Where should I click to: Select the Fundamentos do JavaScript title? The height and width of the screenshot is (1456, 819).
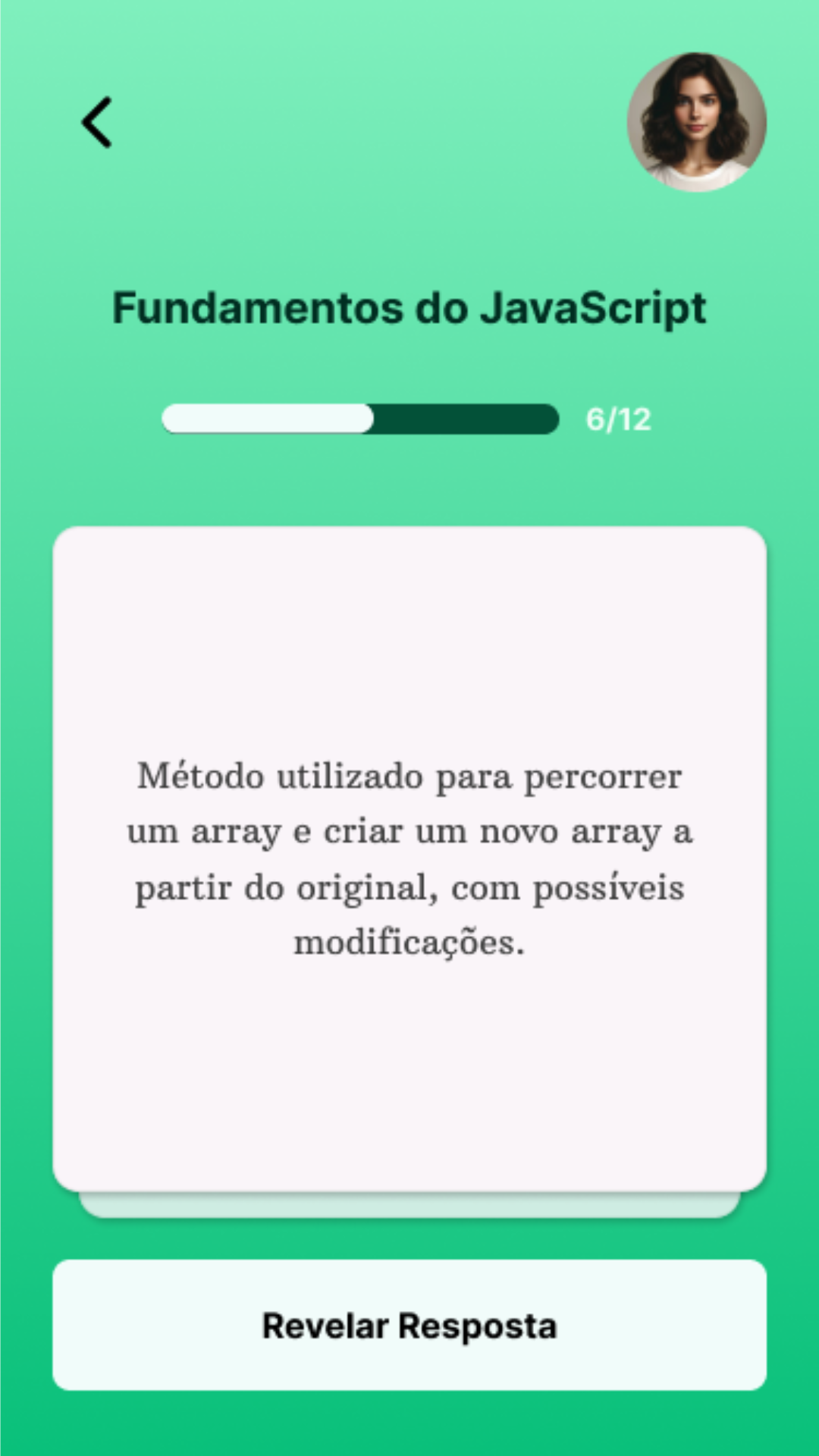coord(409,308)
